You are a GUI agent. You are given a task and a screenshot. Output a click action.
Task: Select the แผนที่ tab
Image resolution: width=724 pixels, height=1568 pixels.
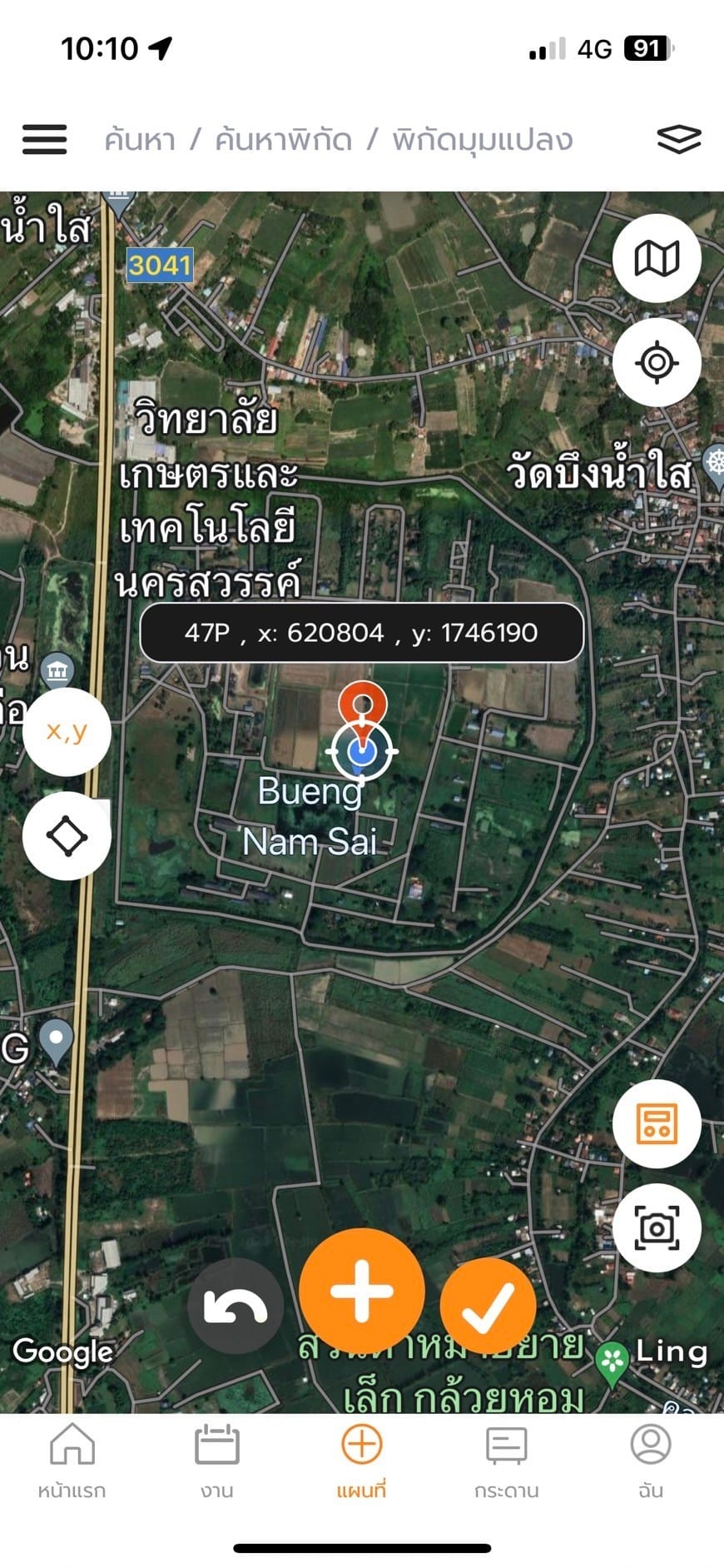(362, 1461)
